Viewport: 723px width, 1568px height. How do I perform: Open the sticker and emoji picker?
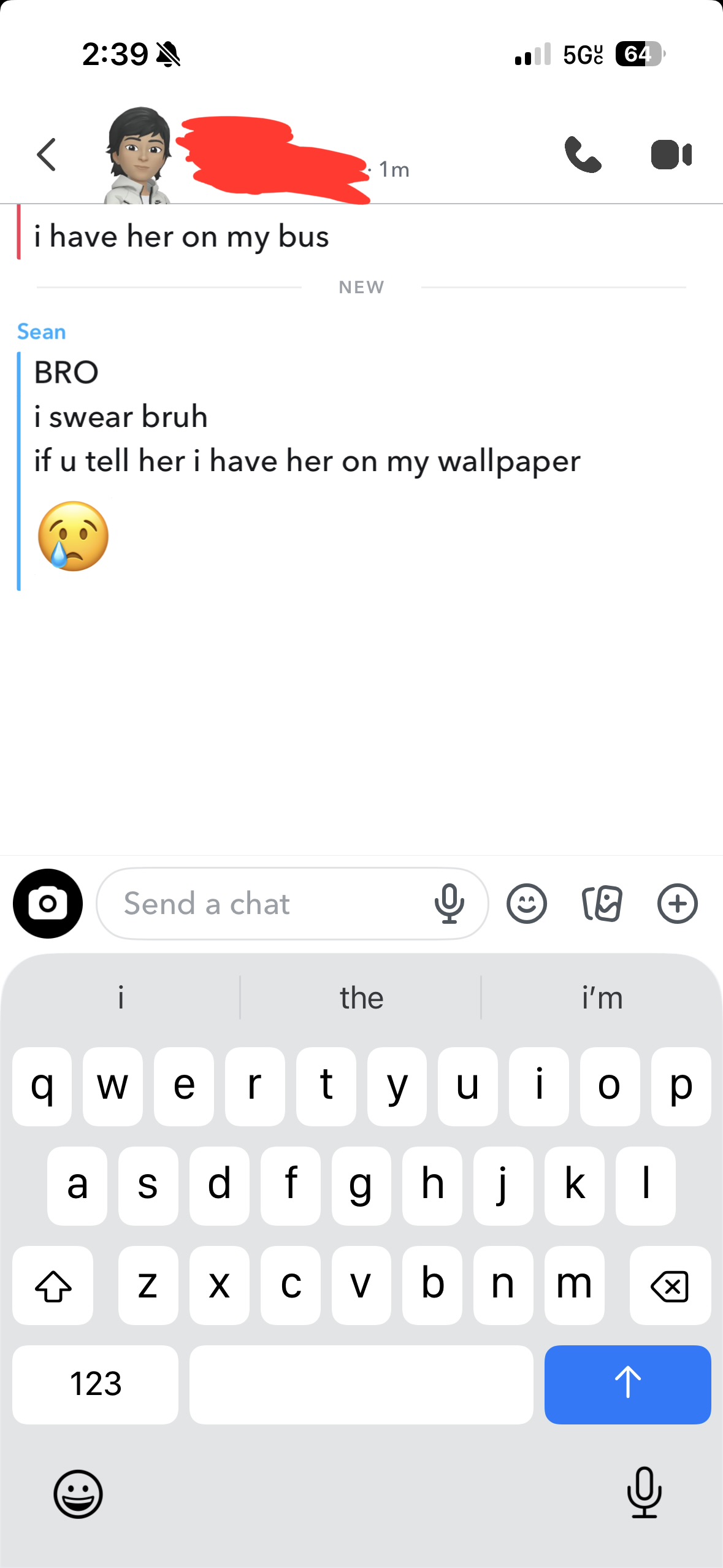527,903
